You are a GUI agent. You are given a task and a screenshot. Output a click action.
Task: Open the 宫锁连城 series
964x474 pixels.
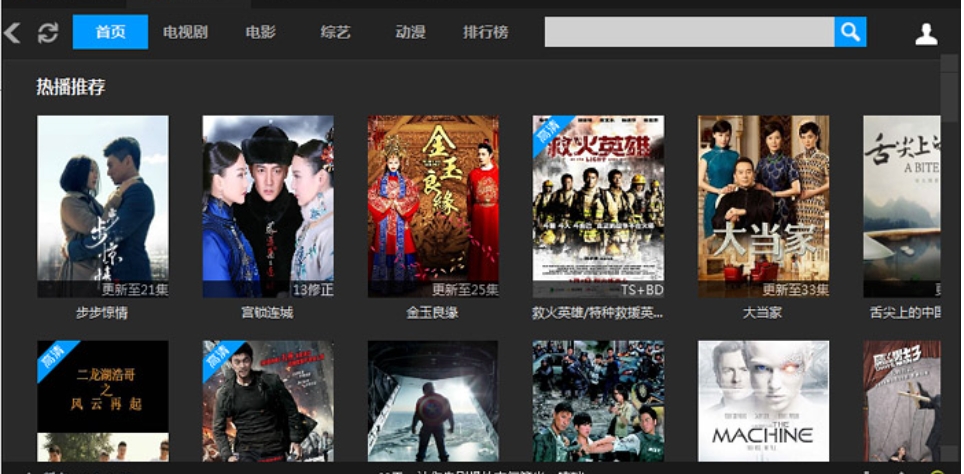coord(267,205)
